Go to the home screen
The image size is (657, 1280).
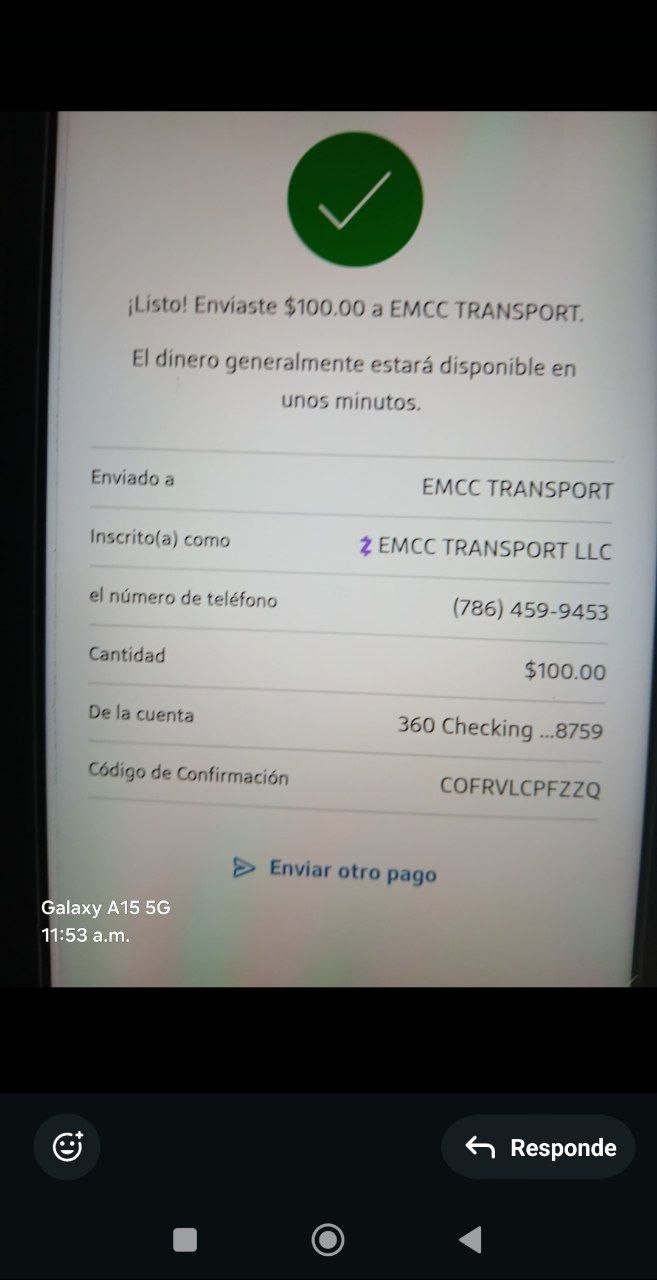[328, 1240]
